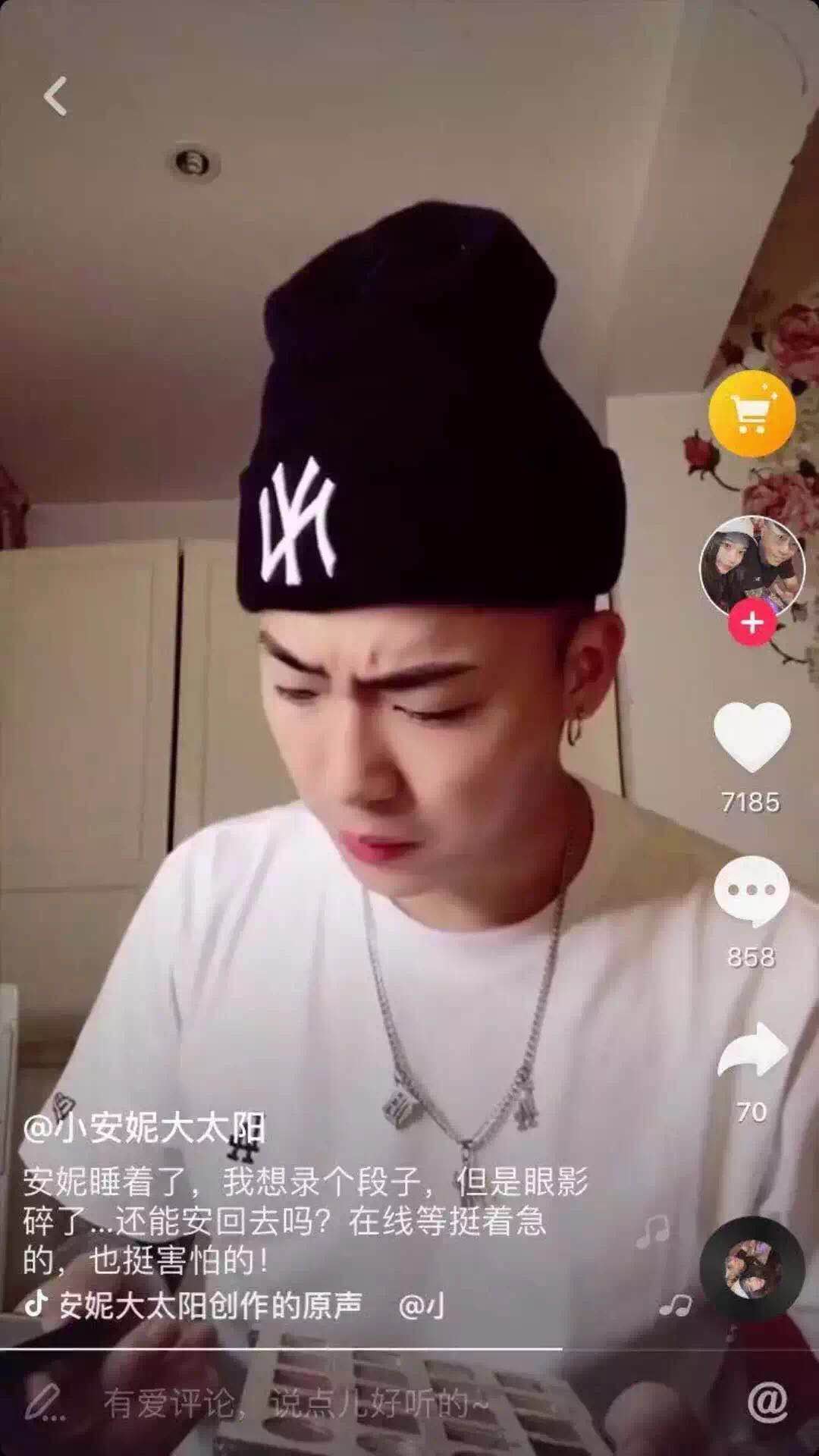The height and width of the screenshot is (1456, 819).
Task: Tap the 有爱评论 comment input field
Action: click(296, 1404)
